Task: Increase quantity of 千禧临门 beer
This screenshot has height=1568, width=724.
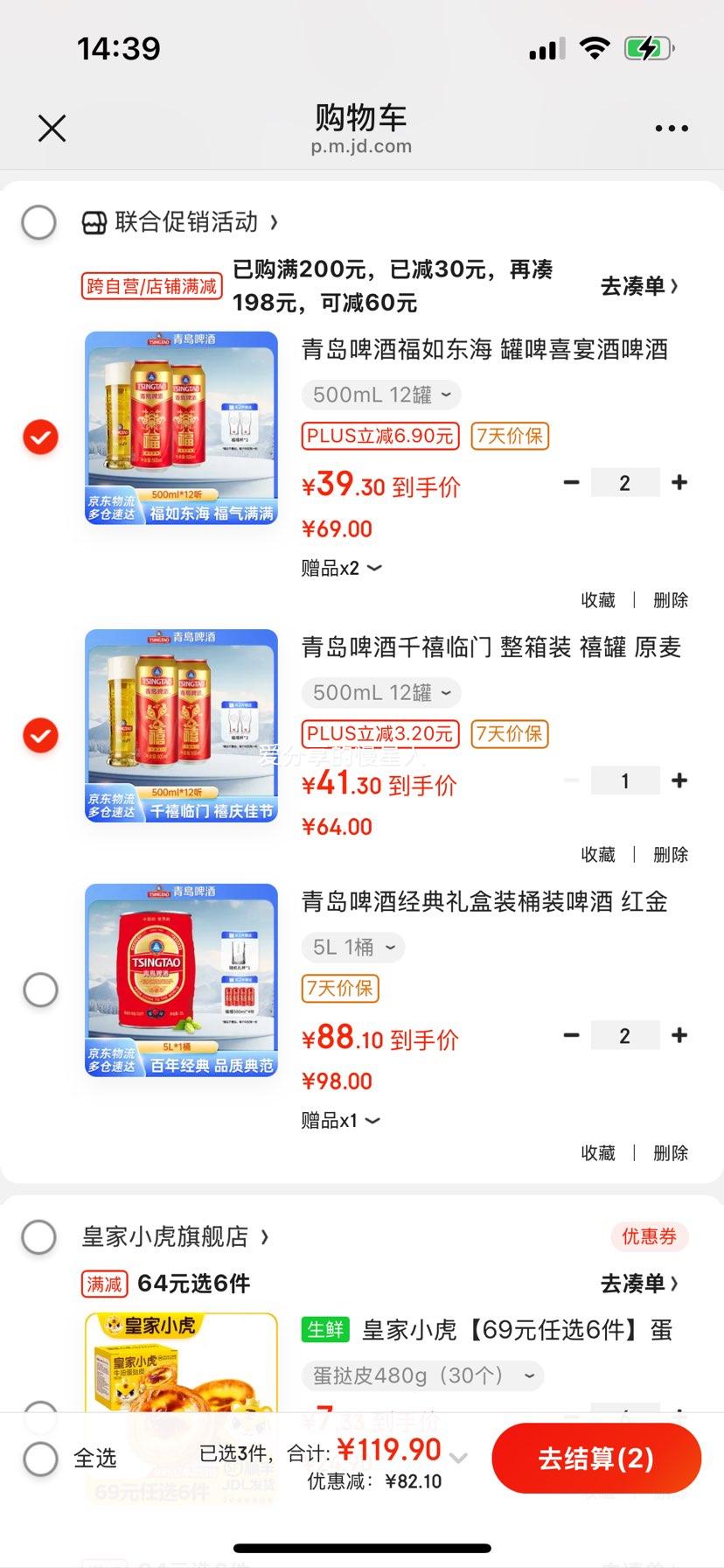Action: tap(679, 780)
